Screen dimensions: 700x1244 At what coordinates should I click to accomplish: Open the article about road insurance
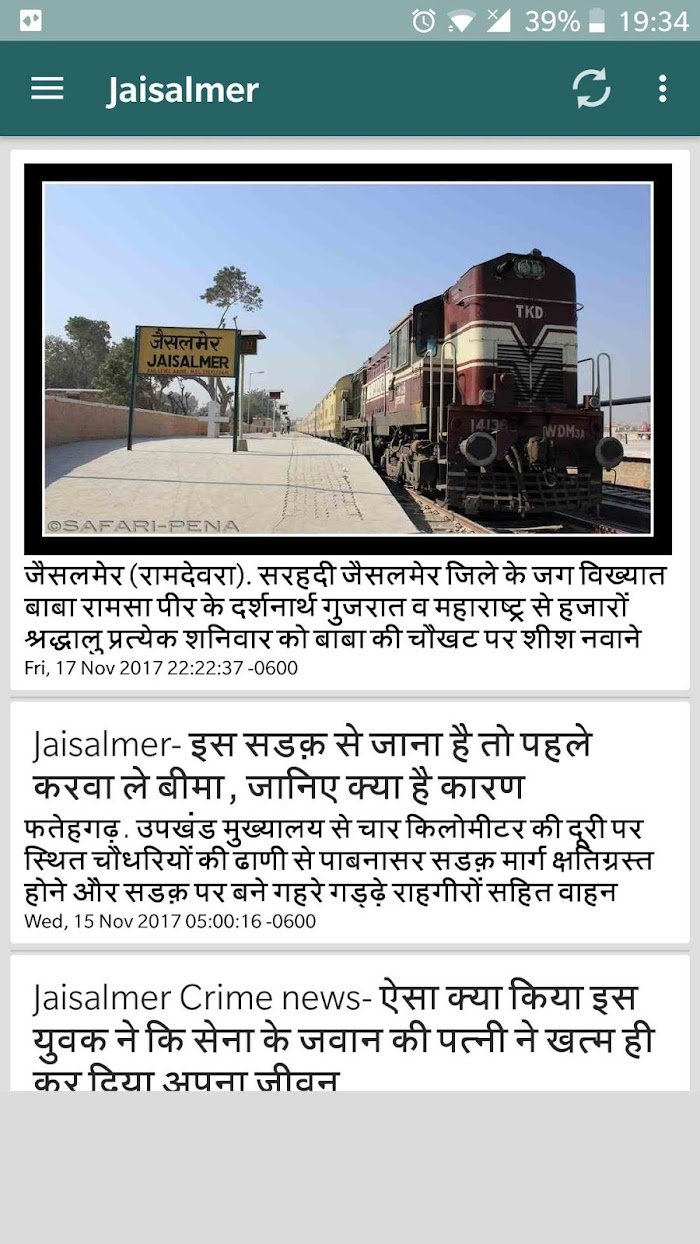(x=348, y=822)
